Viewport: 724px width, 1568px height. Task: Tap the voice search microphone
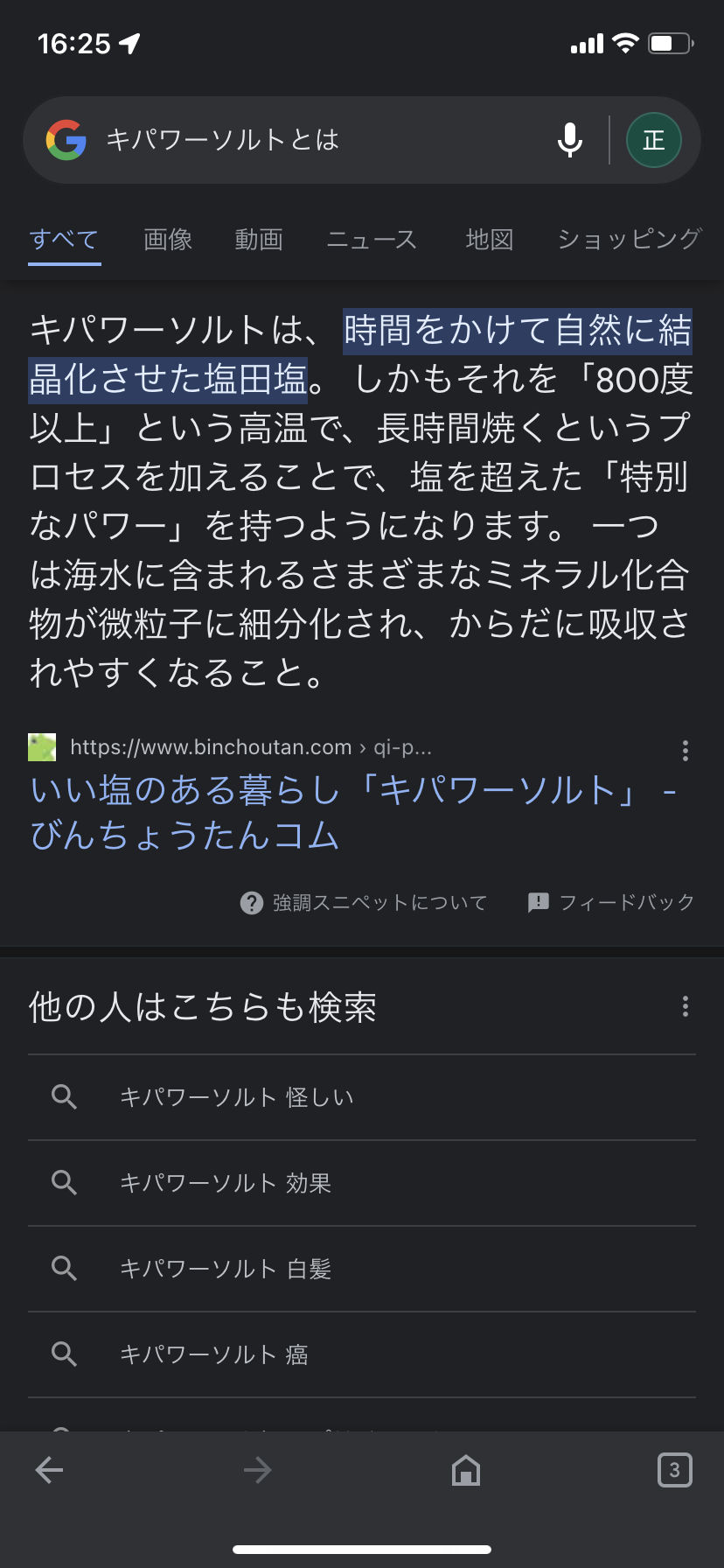[x=569, y=140]
